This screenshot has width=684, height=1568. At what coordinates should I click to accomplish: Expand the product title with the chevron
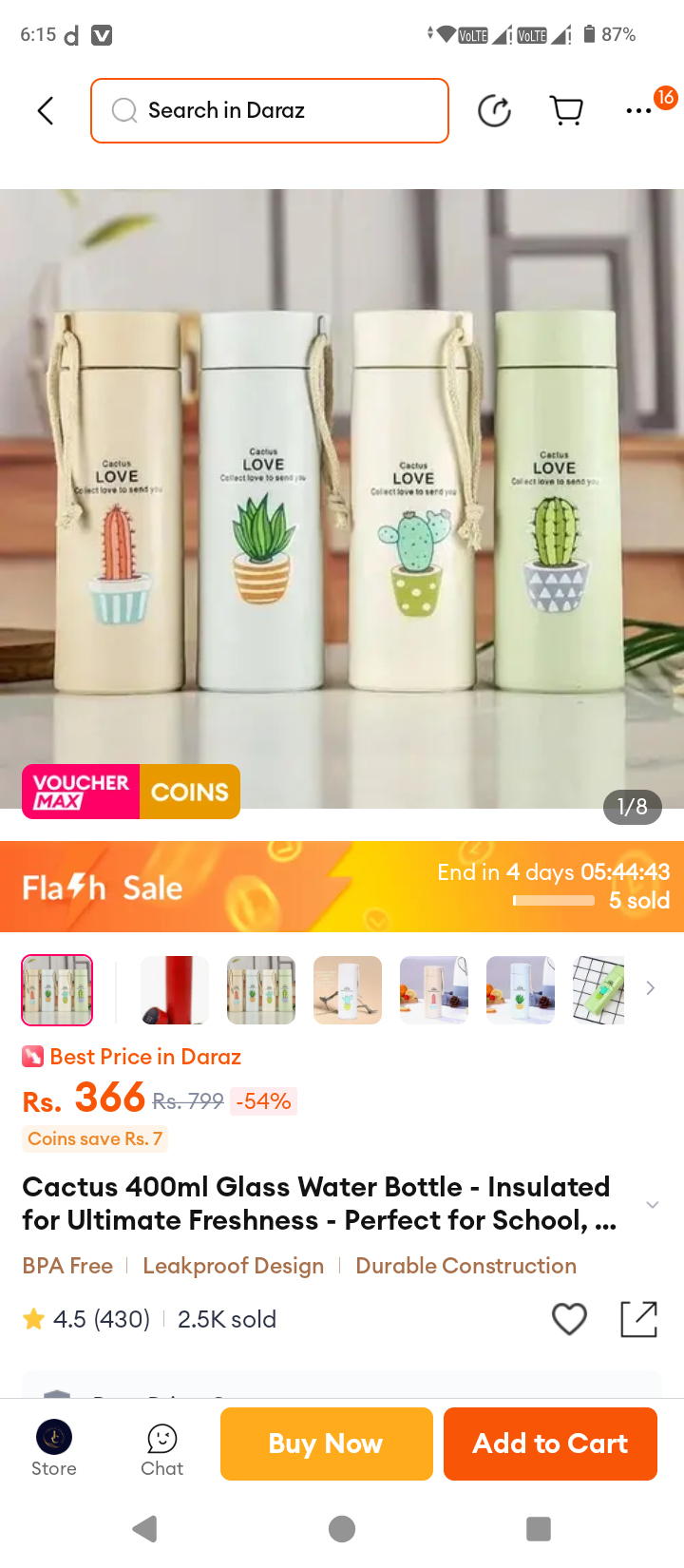tap(653, 1205)
